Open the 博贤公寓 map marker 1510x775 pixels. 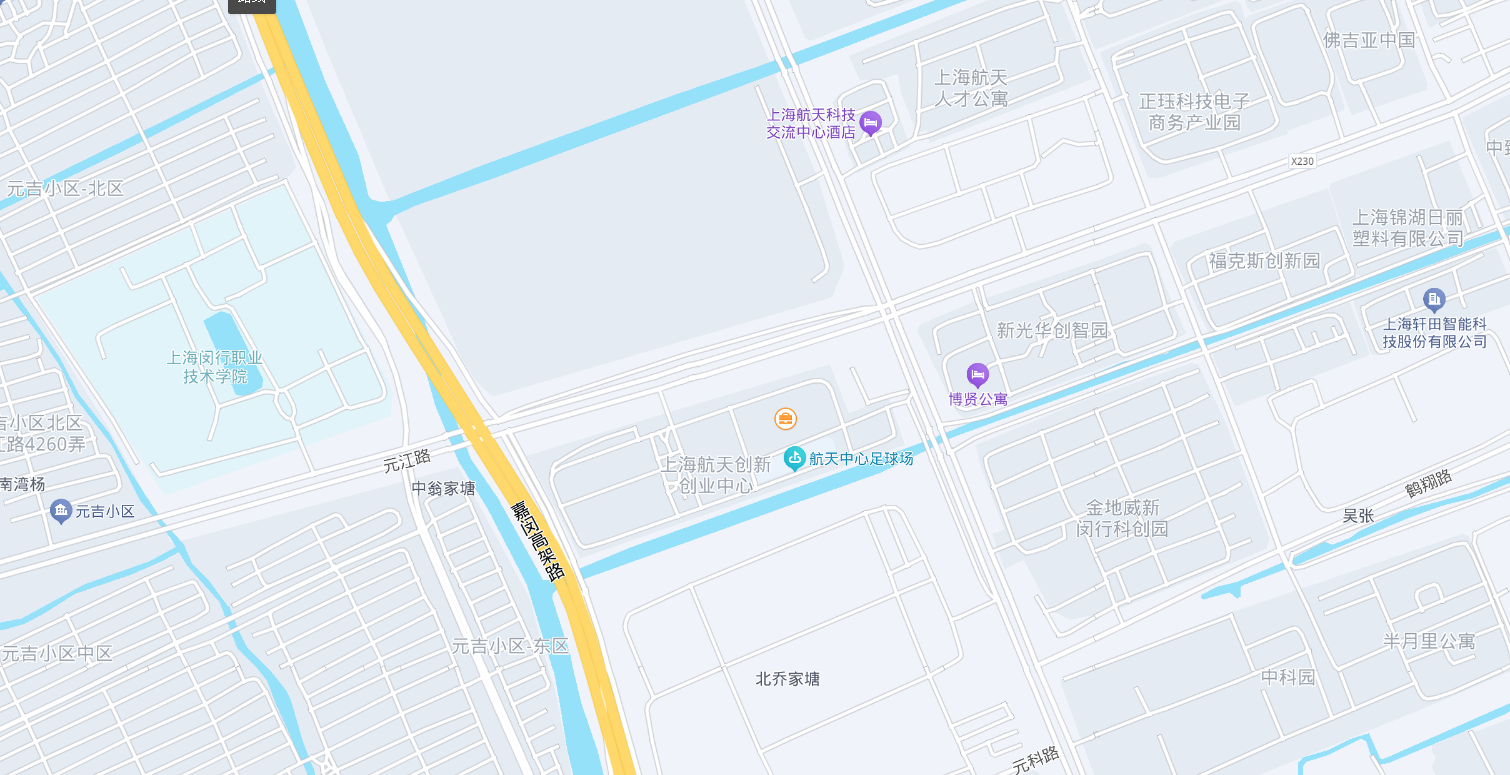977,375
